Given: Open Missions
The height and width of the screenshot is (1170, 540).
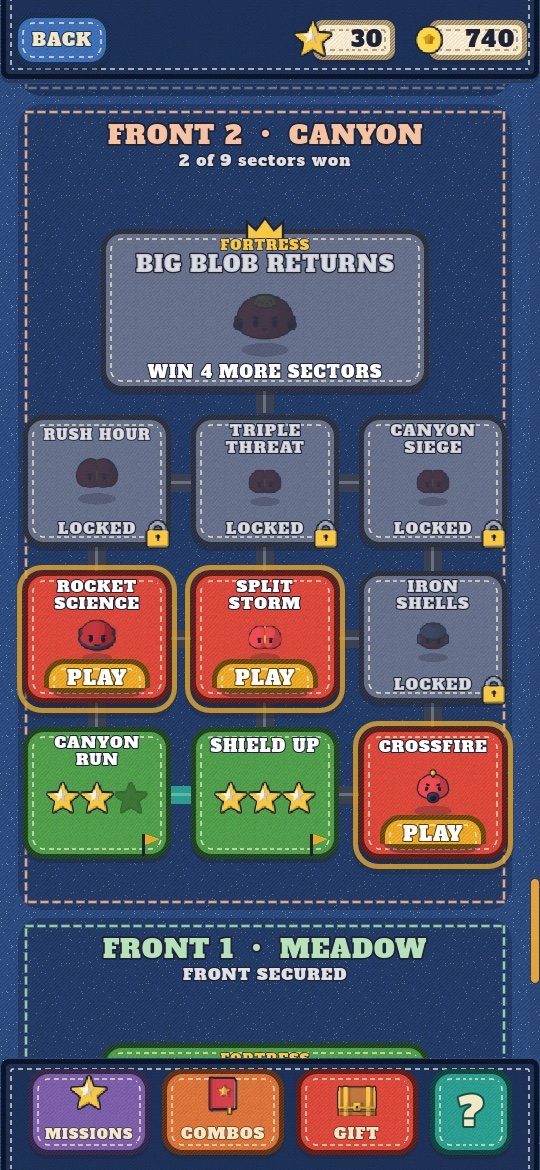Looking at the screenshot, I should [x=89, y=1112].
